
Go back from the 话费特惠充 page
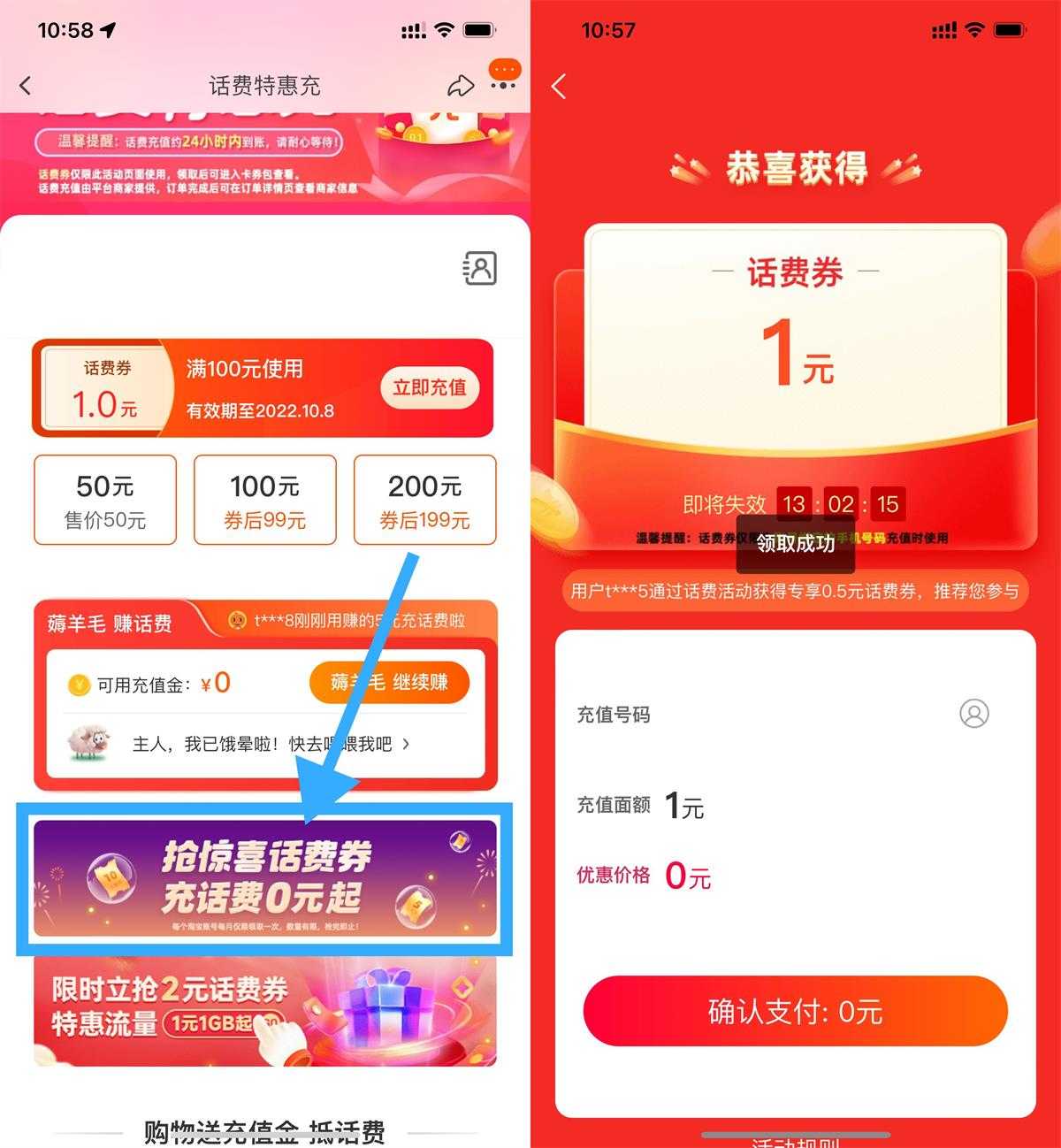click(x=26, y=86)
